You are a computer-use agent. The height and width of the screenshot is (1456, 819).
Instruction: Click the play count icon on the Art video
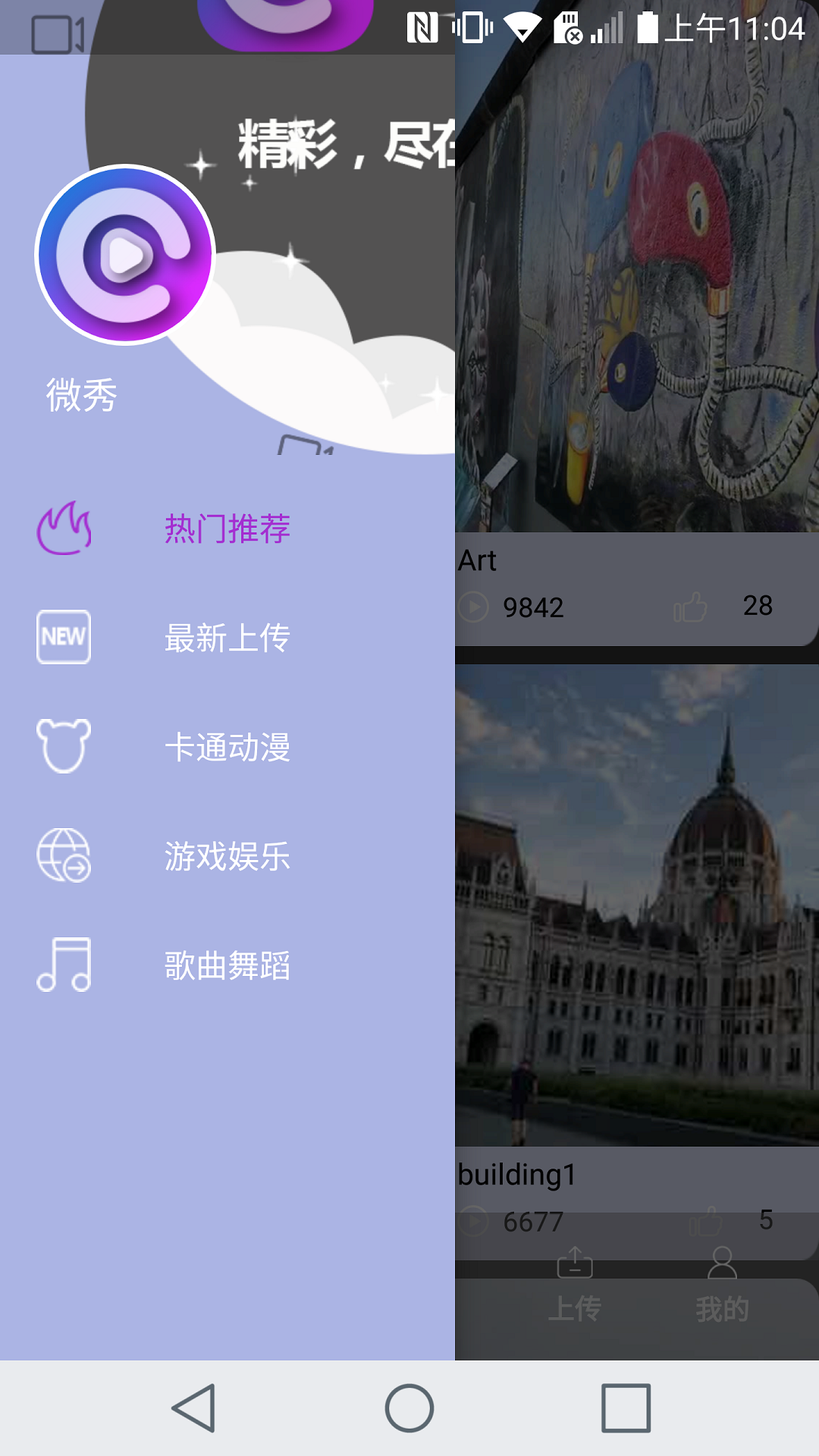tap(473, 607)
